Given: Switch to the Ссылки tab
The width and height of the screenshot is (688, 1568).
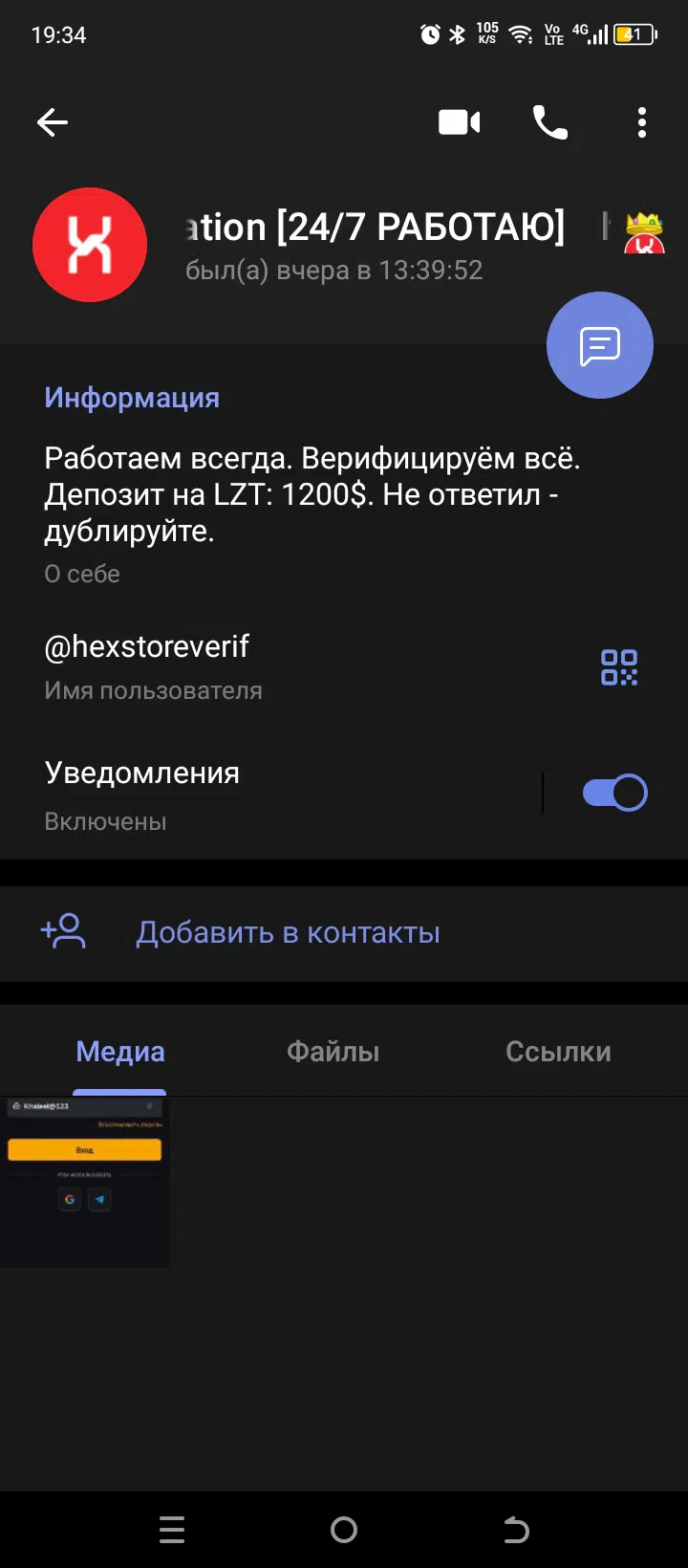Looking at the screenshot, I should (x=558, y=1052).
